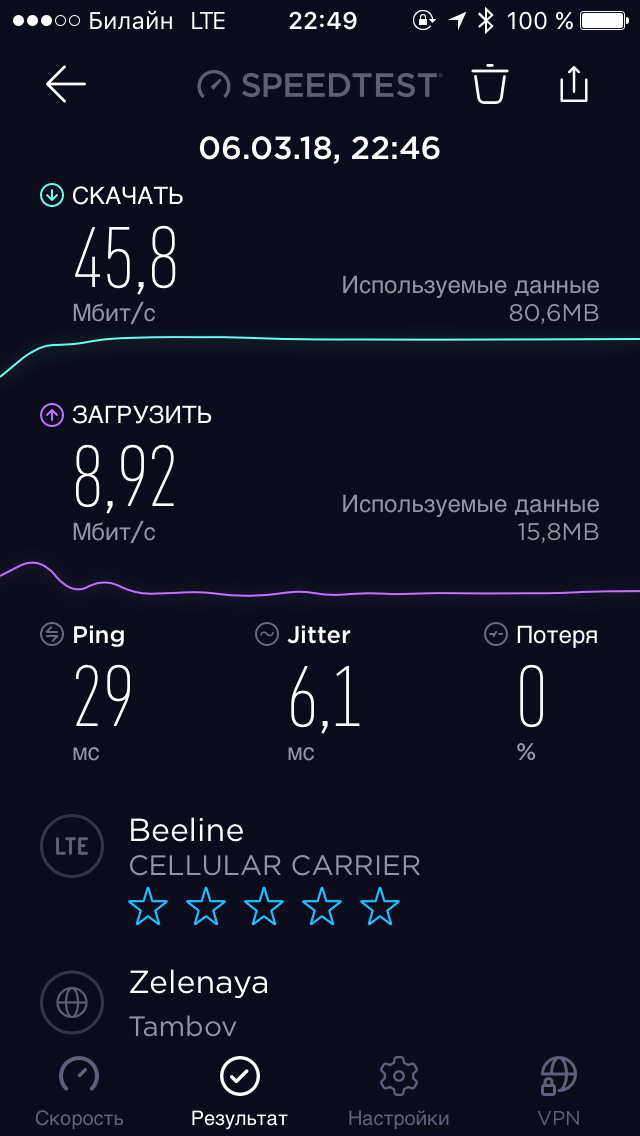Rate Beeline with one star
This screenshot has width=640, height=1136.
(x=148, y=908)
